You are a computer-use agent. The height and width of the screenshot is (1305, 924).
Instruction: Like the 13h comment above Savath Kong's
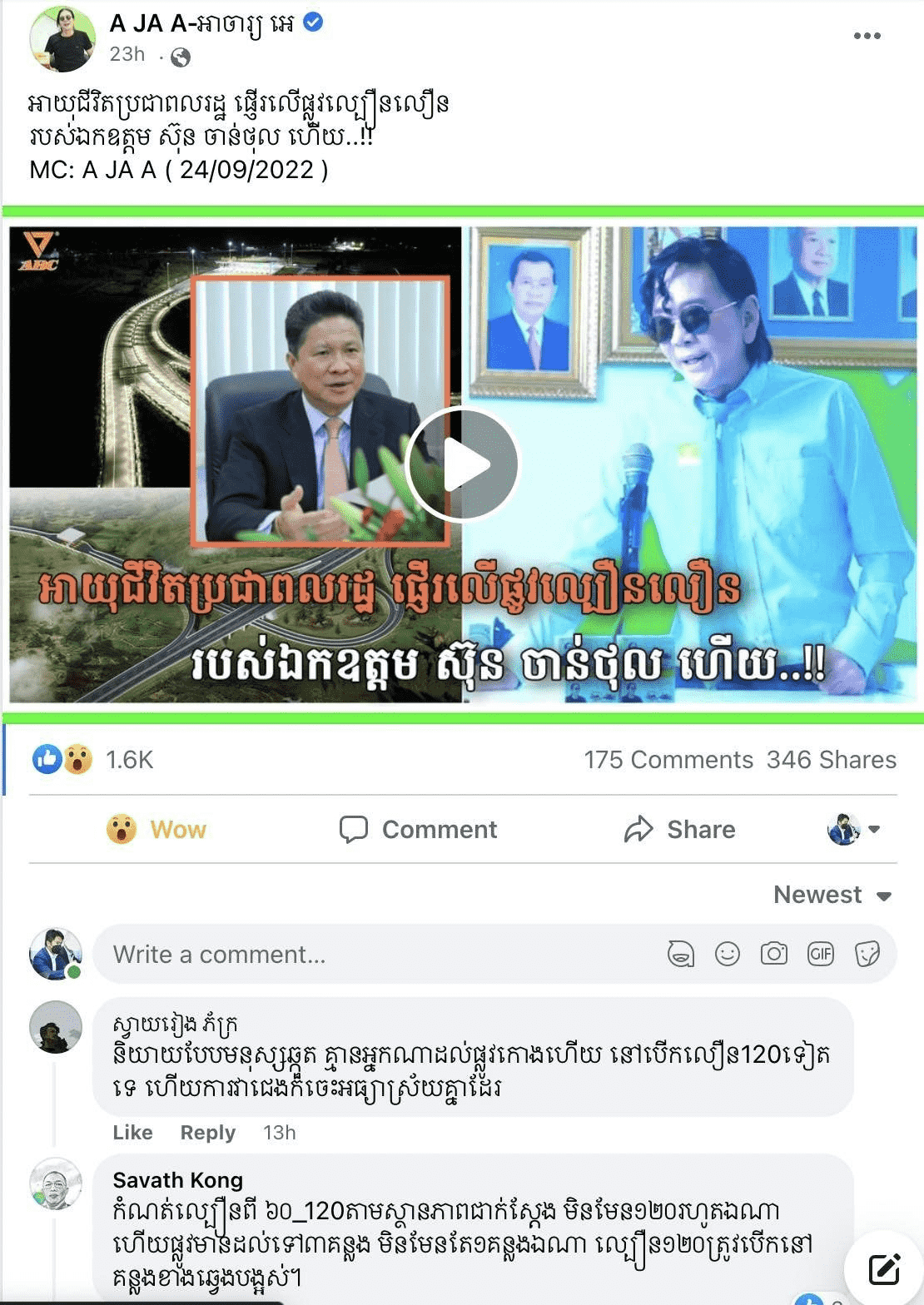132,1133
